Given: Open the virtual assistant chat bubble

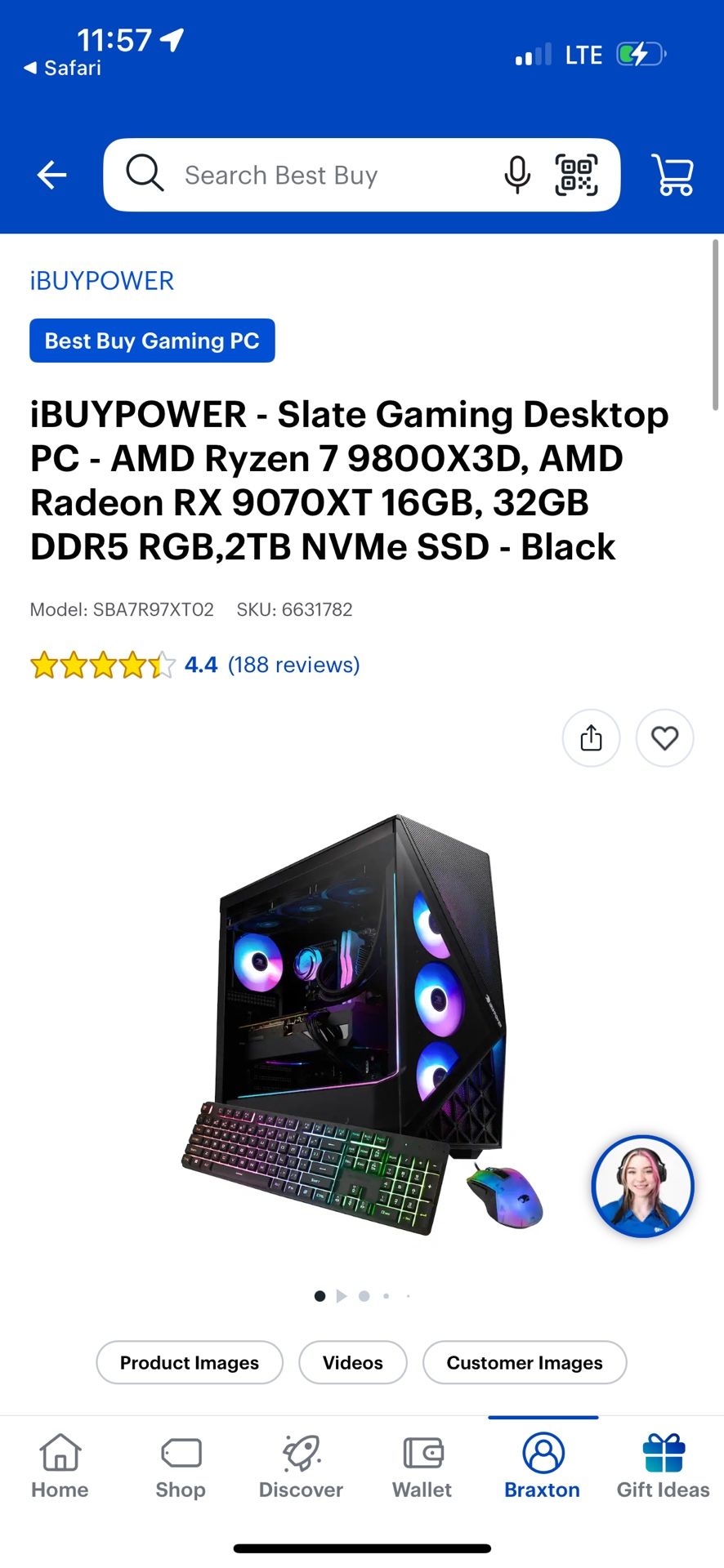Looking at the screenshot, I should 642,1186.
